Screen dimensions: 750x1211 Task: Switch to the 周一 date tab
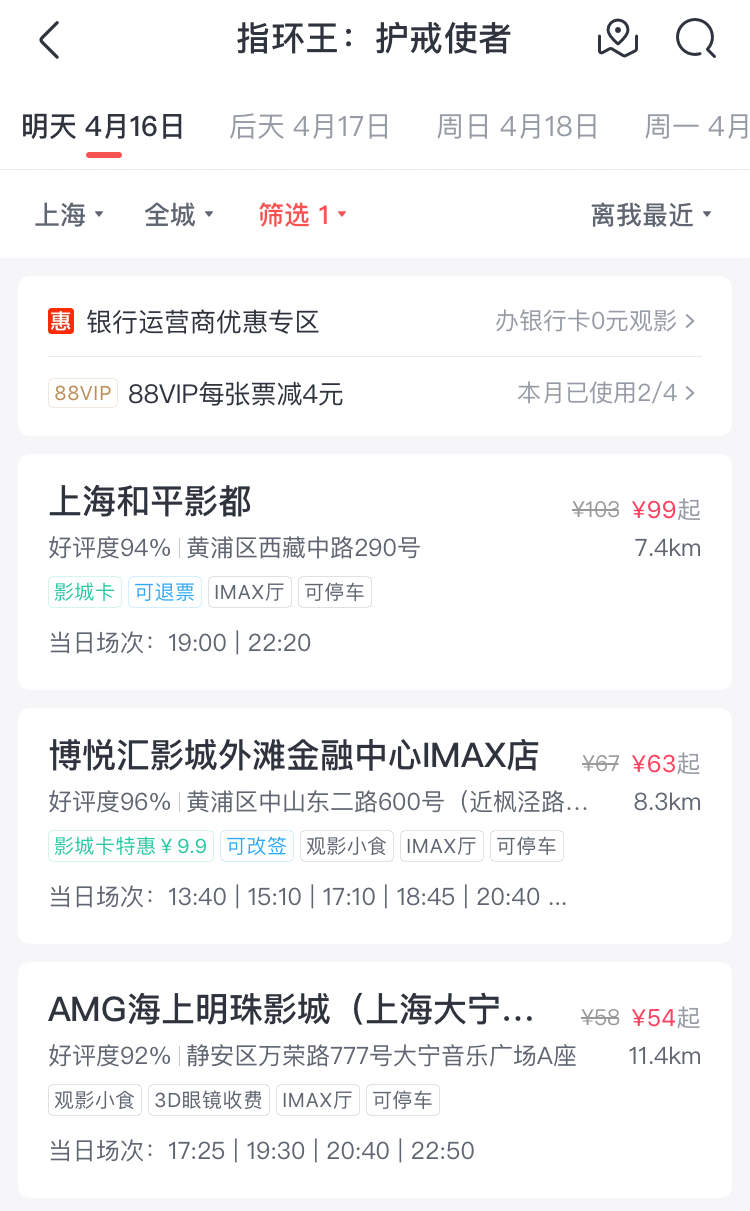click(697, 127)
